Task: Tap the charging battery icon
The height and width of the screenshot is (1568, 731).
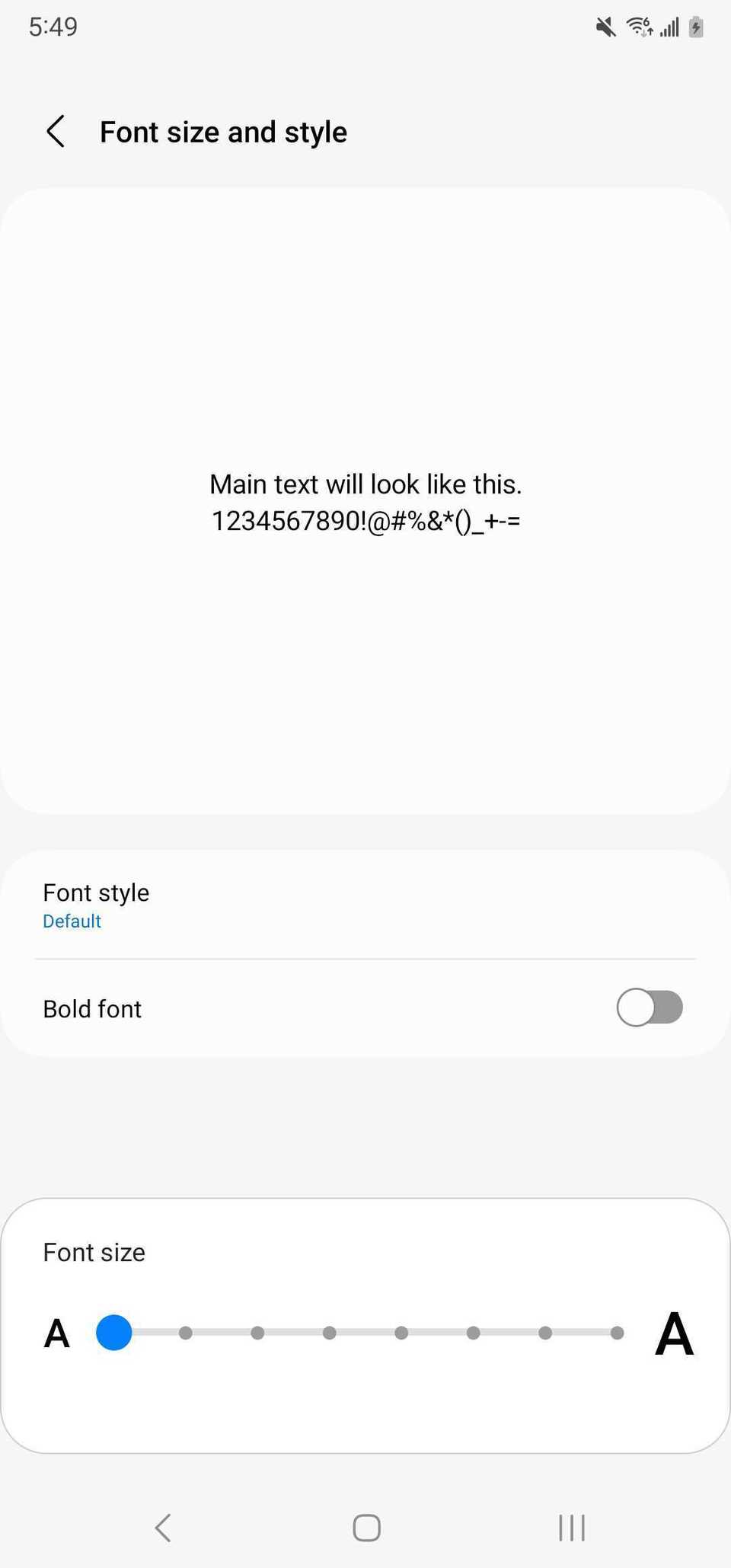Action: point(697,26)
